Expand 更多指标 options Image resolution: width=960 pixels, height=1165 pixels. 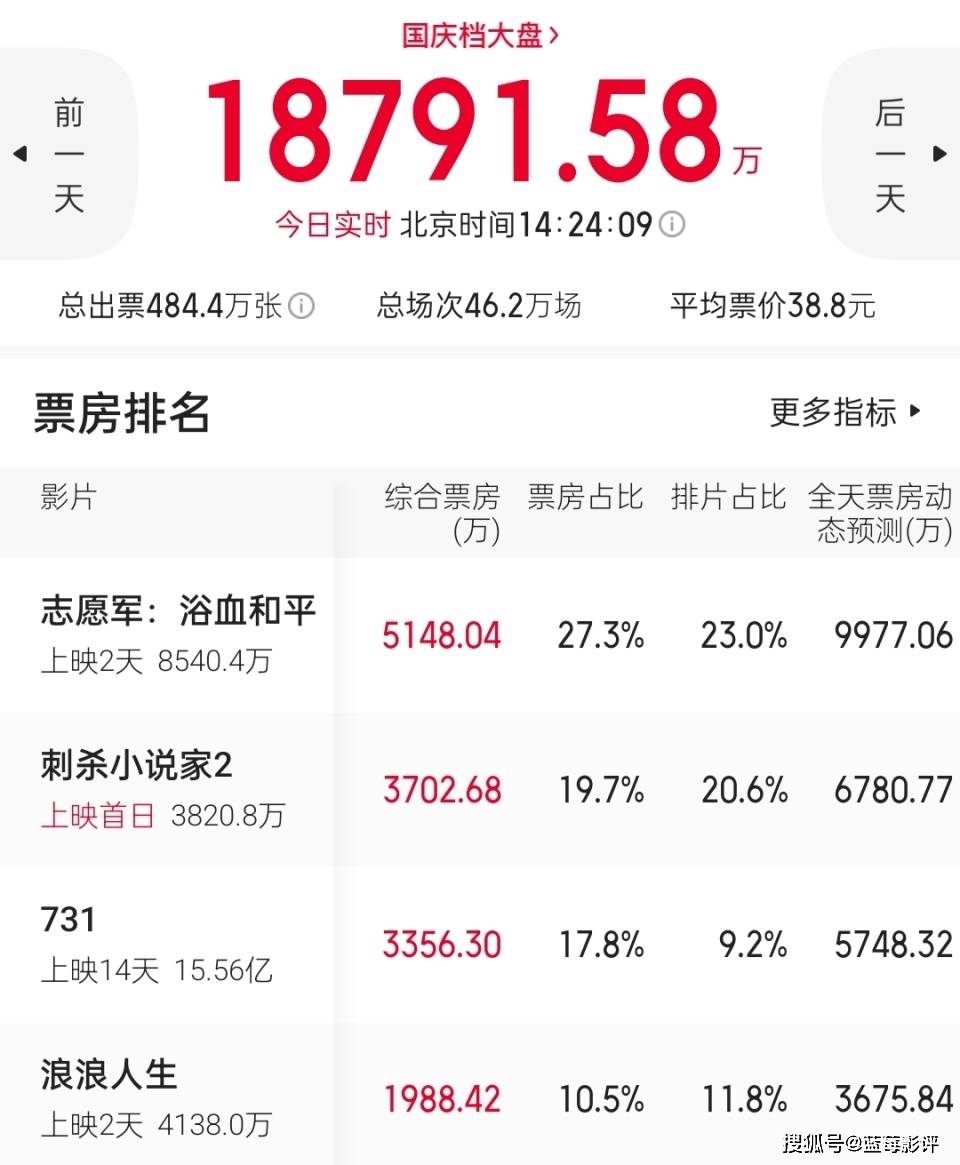[x=845, y=411]
